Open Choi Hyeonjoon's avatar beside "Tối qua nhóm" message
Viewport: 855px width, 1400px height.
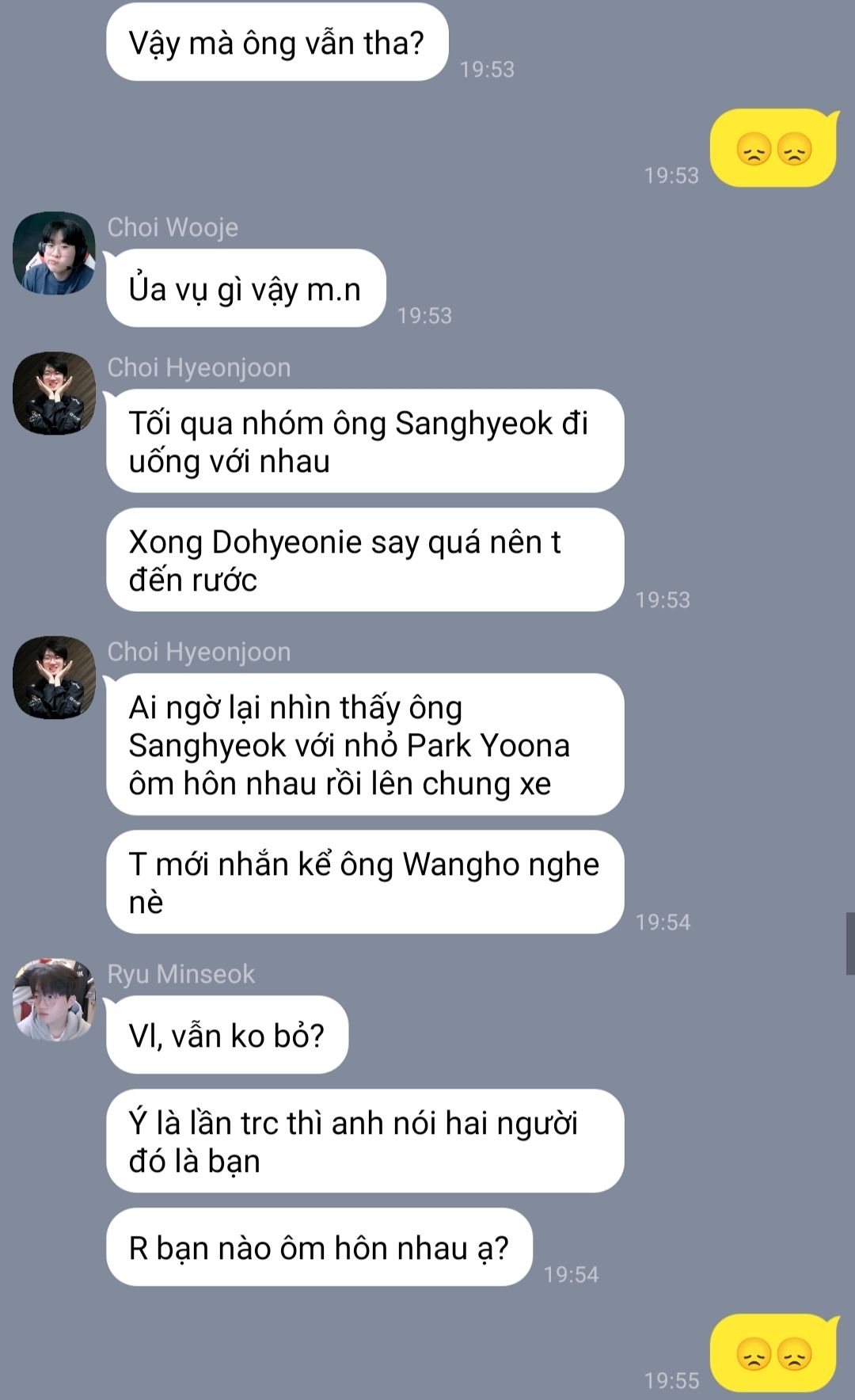click(x=54, y=394)
